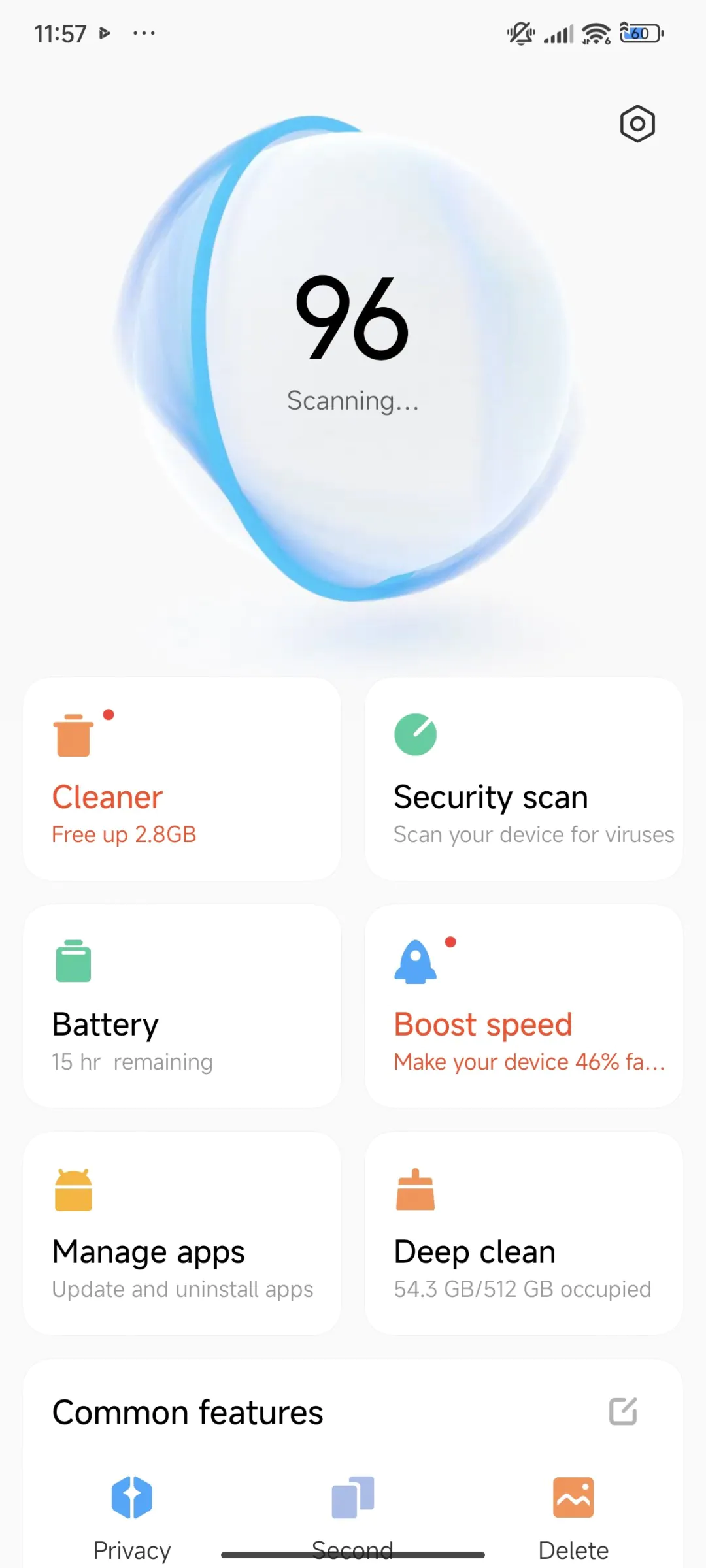Start Security scan for viruses

(x=524, y=779)
